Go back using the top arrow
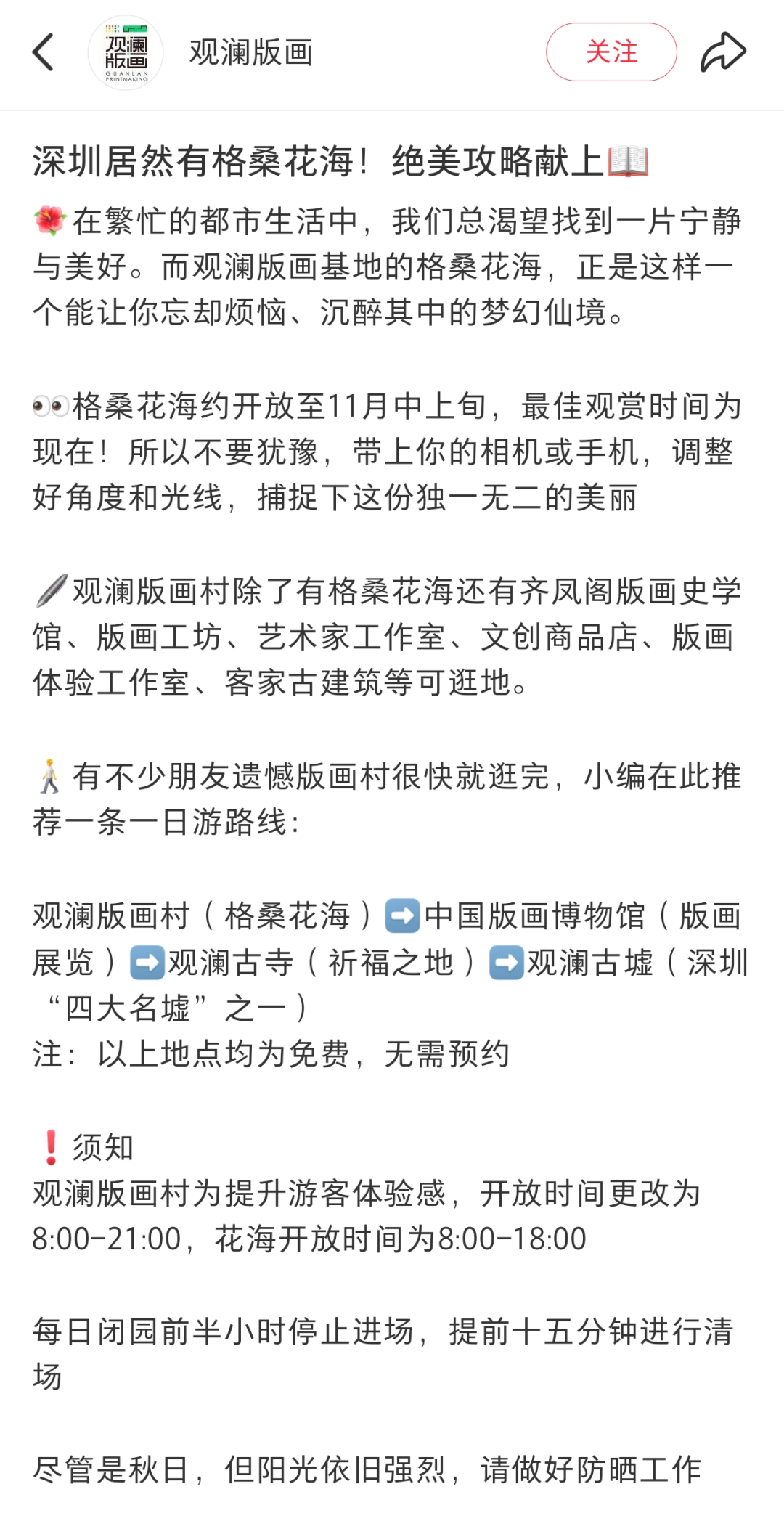Screen dimensions: 784x1513 [44, 52]
